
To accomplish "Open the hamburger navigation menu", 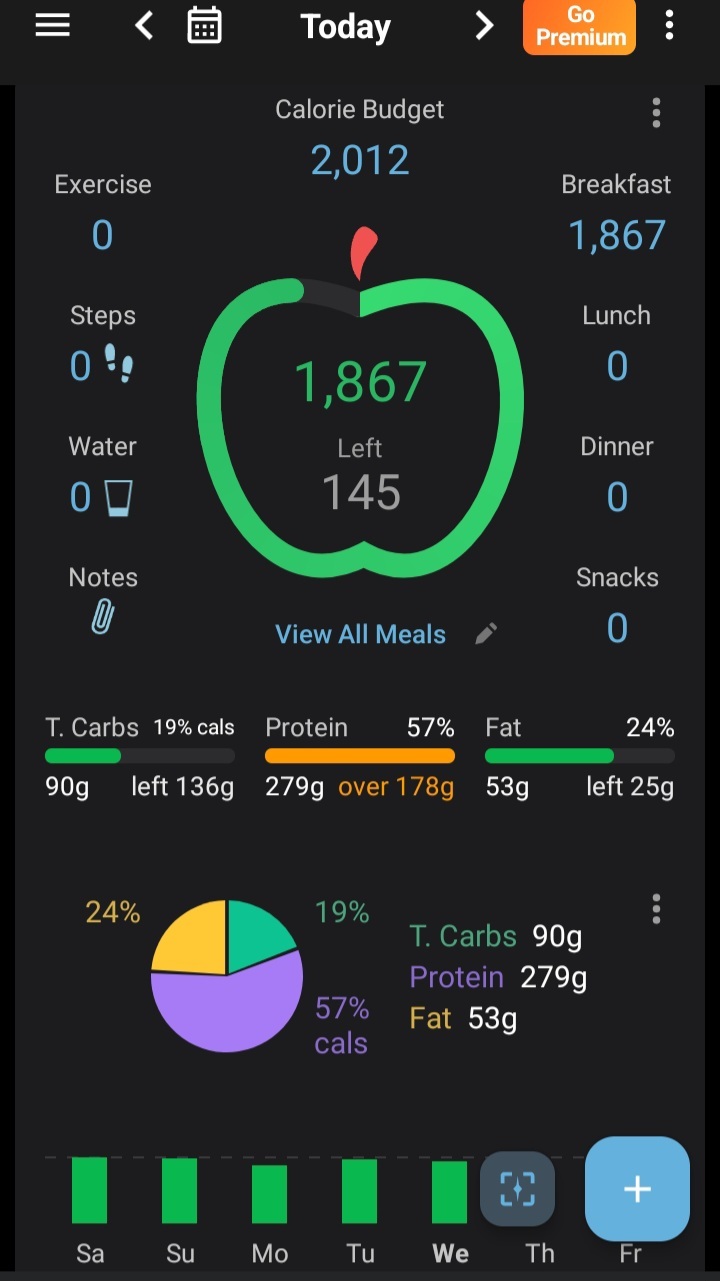I will click(x=52, y=26).
